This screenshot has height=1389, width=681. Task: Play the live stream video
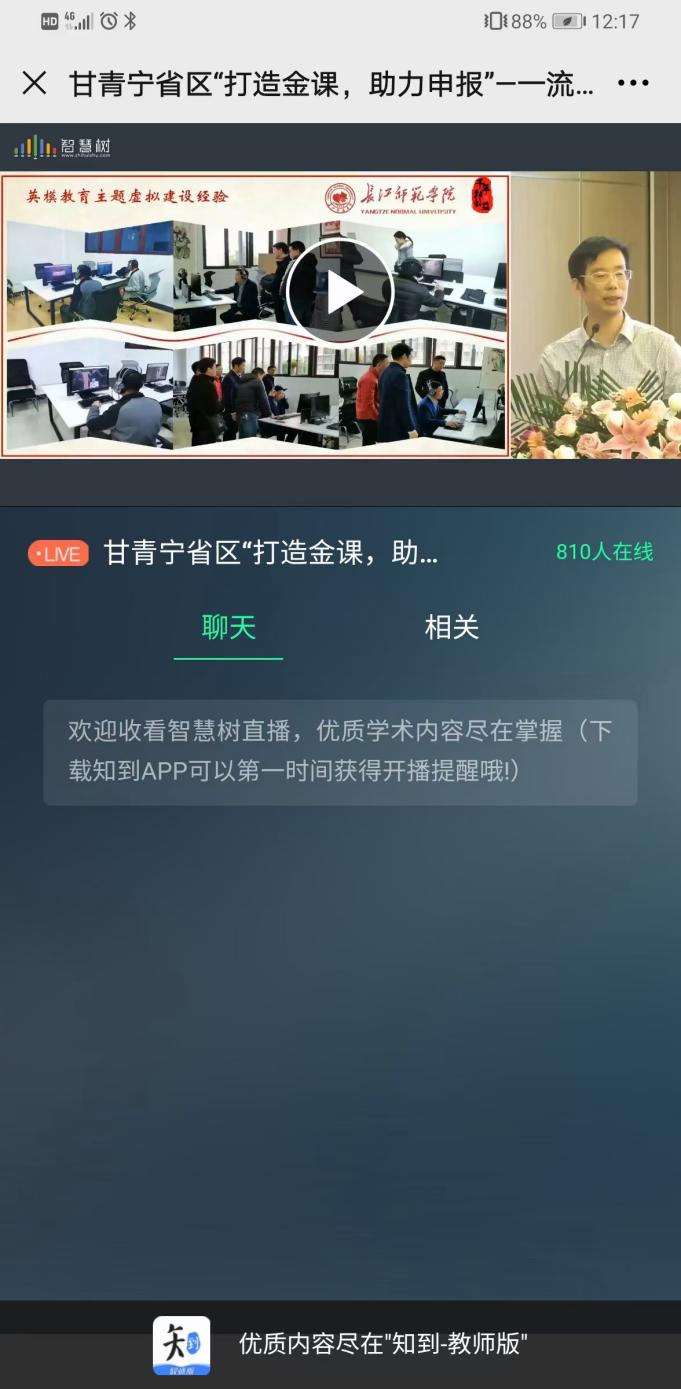(x=340, y=293)
